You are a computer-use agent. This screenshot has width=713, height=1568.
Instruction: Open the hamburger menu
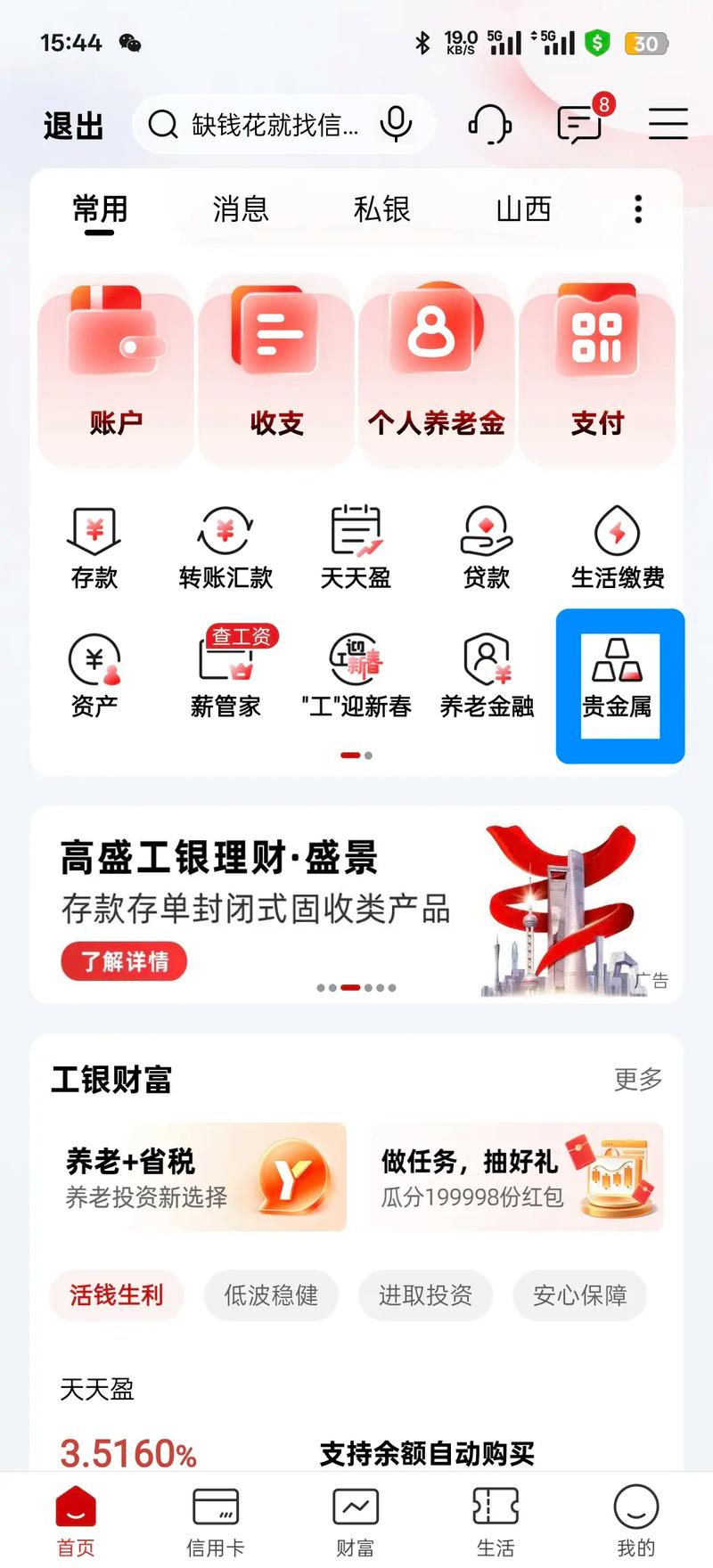[669, 125]
